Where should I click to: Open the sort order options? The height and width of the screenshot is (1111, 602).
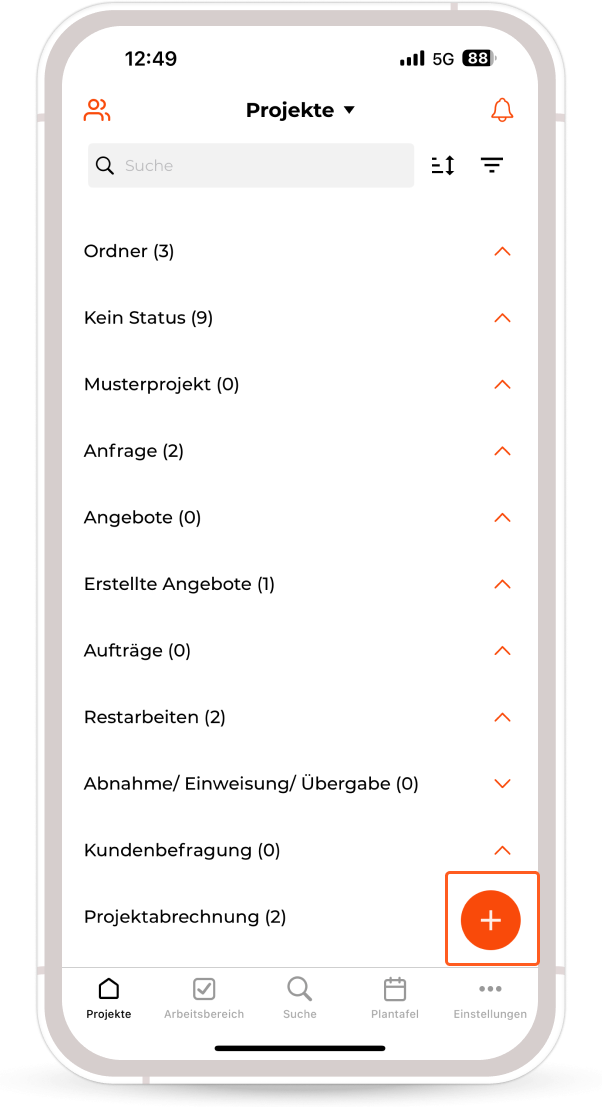click(x=443, y=166)
